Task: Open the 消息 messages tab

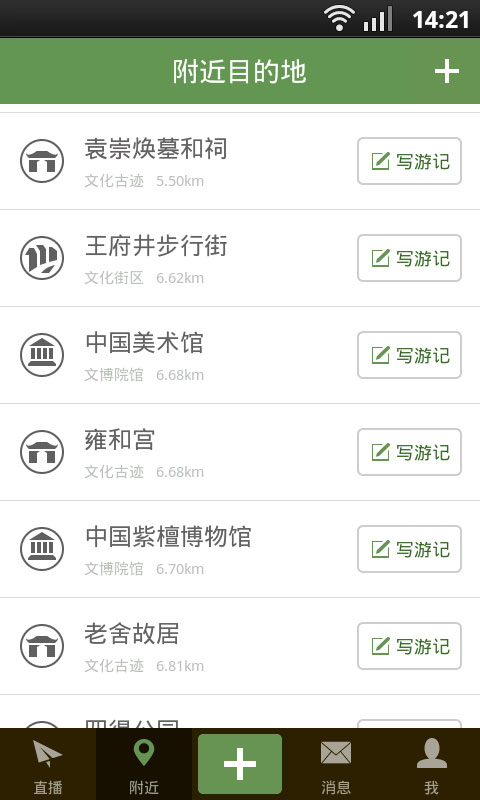Action: (x=336, y=764)
